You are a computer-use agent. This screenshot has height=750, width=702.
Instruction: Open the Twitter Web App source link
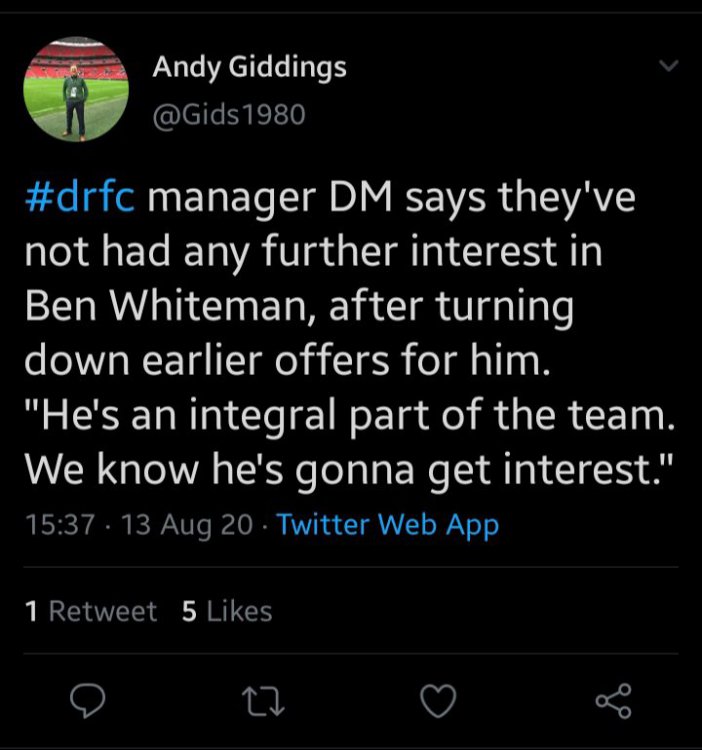point(387,526)
